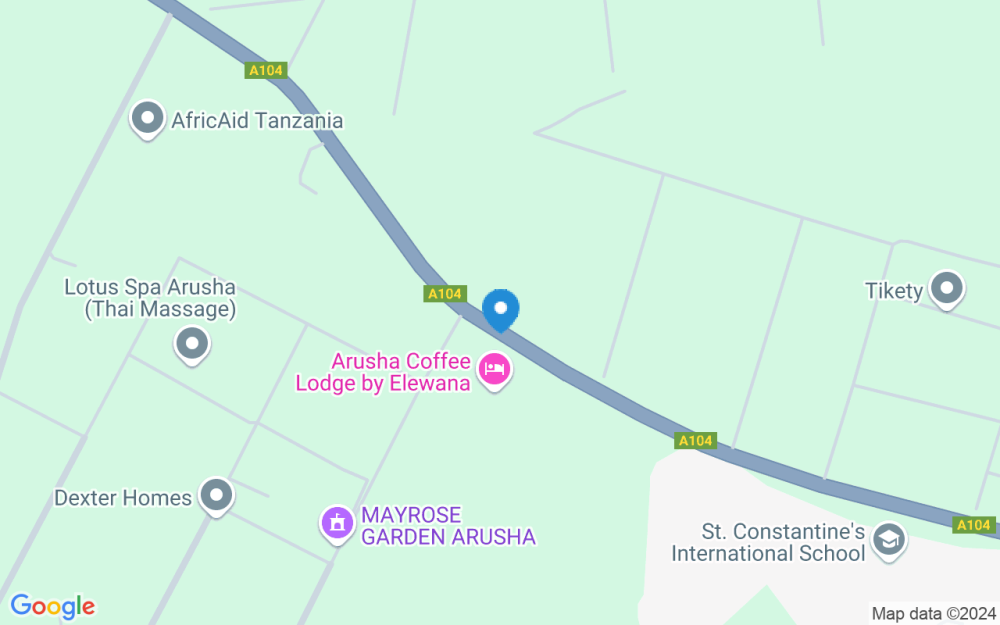The height and width of the screenshot is (625, 1000).
Task: Select Lotus Spa Arusha marker
Action: 191,345
